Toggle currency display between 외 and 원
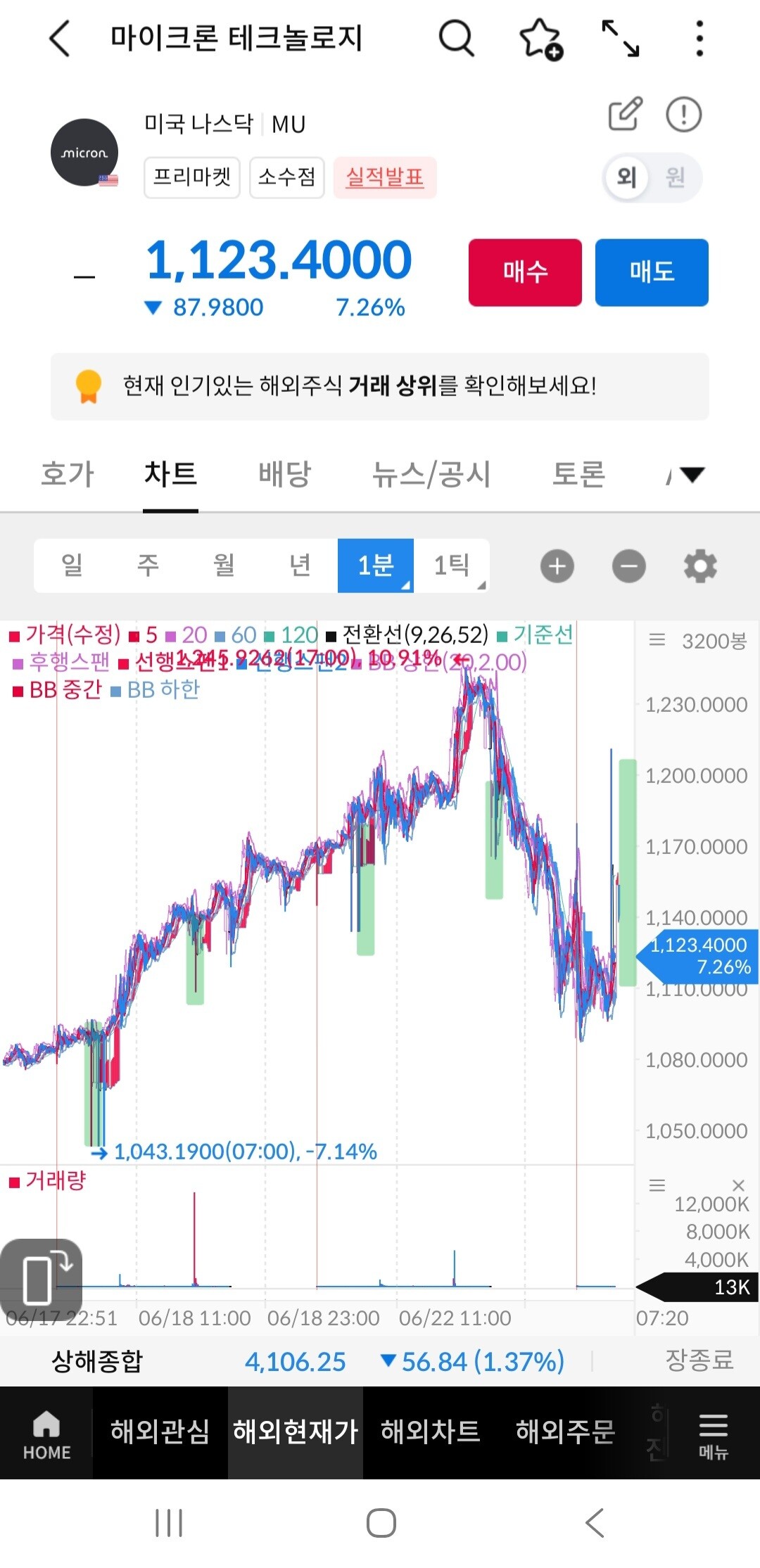The image size is (760, 1568). (652, 177)
